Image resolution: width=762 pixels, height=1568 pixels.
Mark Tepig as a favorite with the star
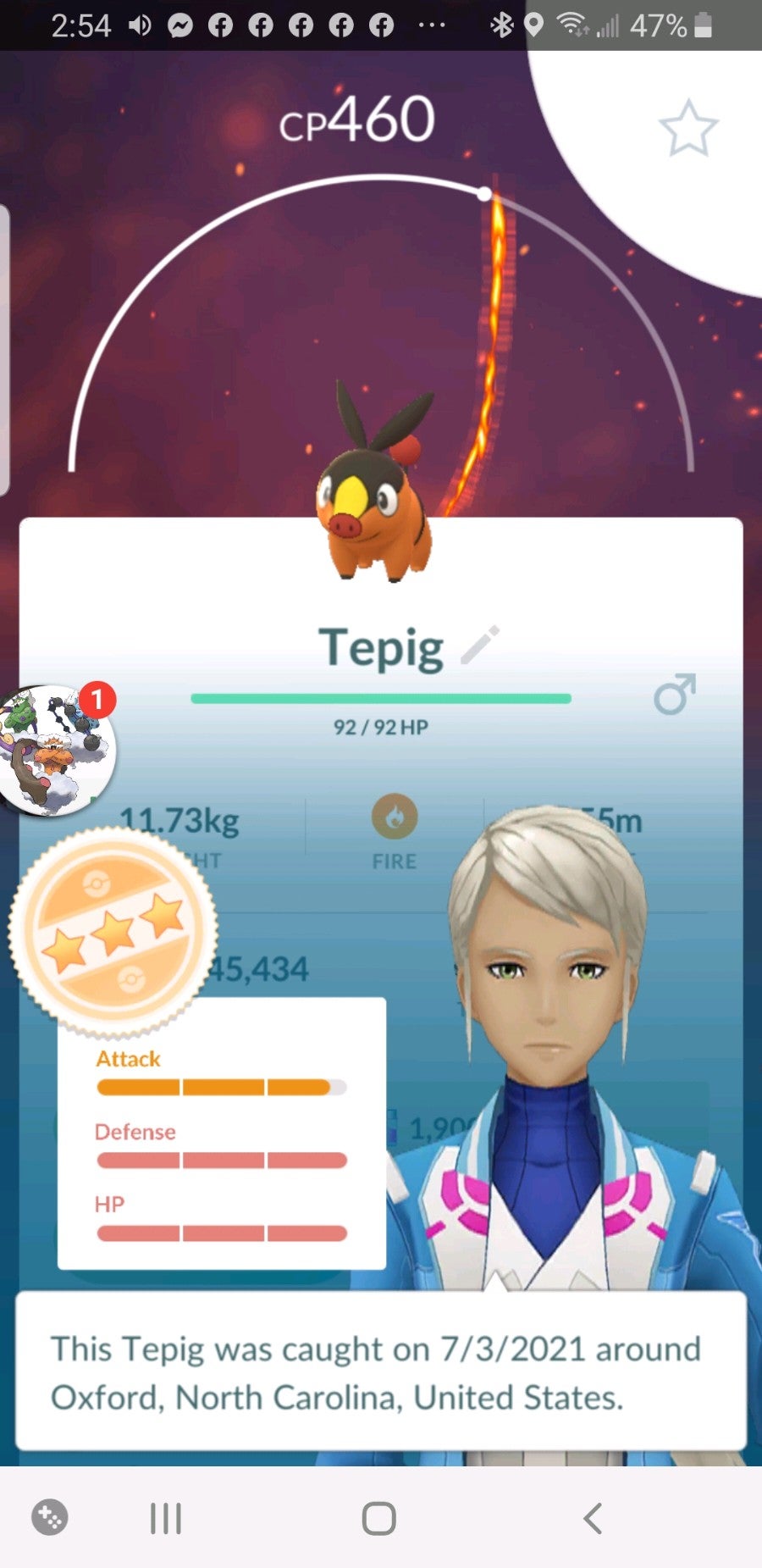pos(688,129)
